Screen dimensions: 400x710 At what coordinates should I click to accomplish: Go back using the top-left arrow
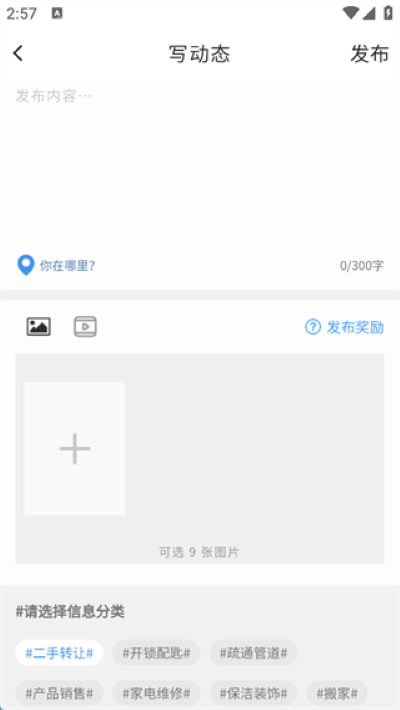(18, 53)
